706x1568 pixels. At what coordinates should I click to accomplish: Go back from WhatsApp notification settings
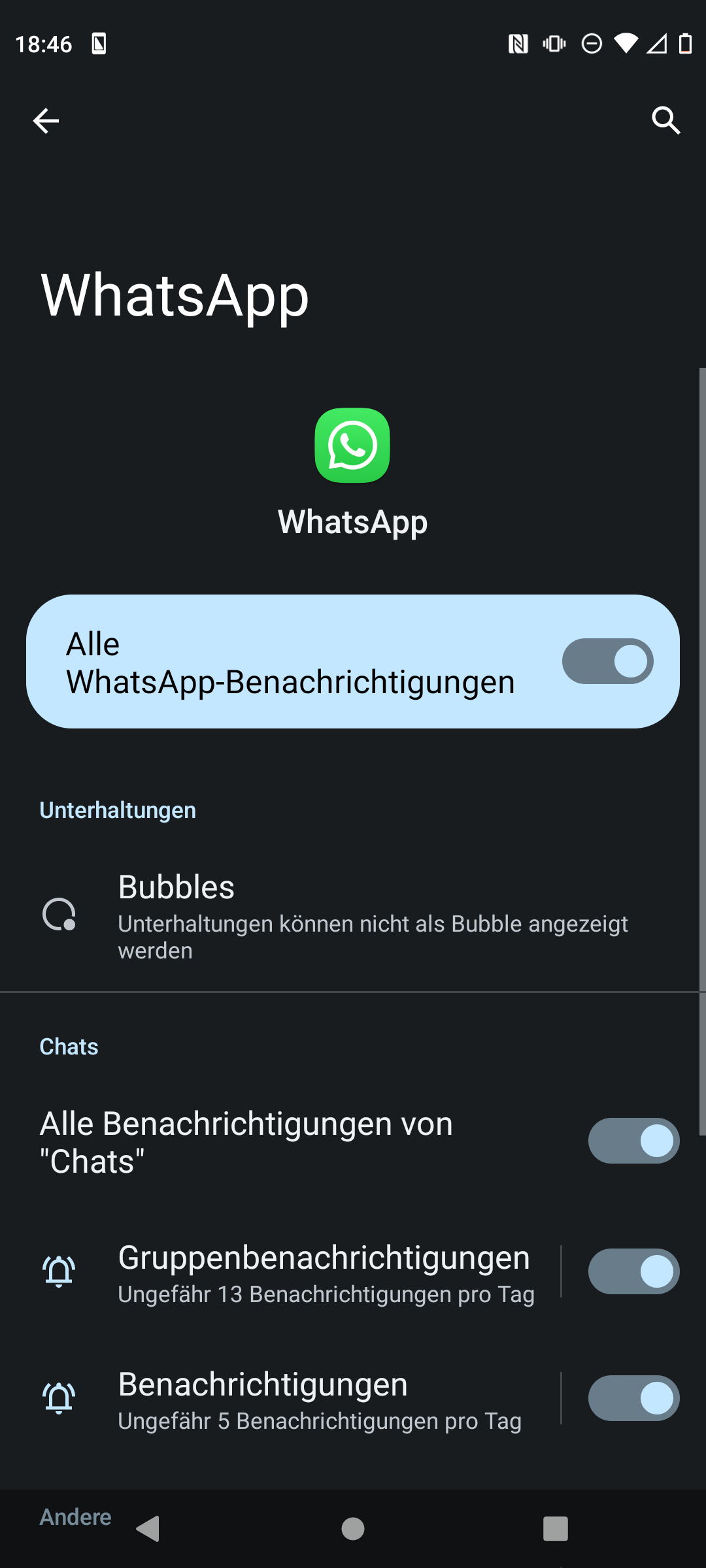coord(46,121)
